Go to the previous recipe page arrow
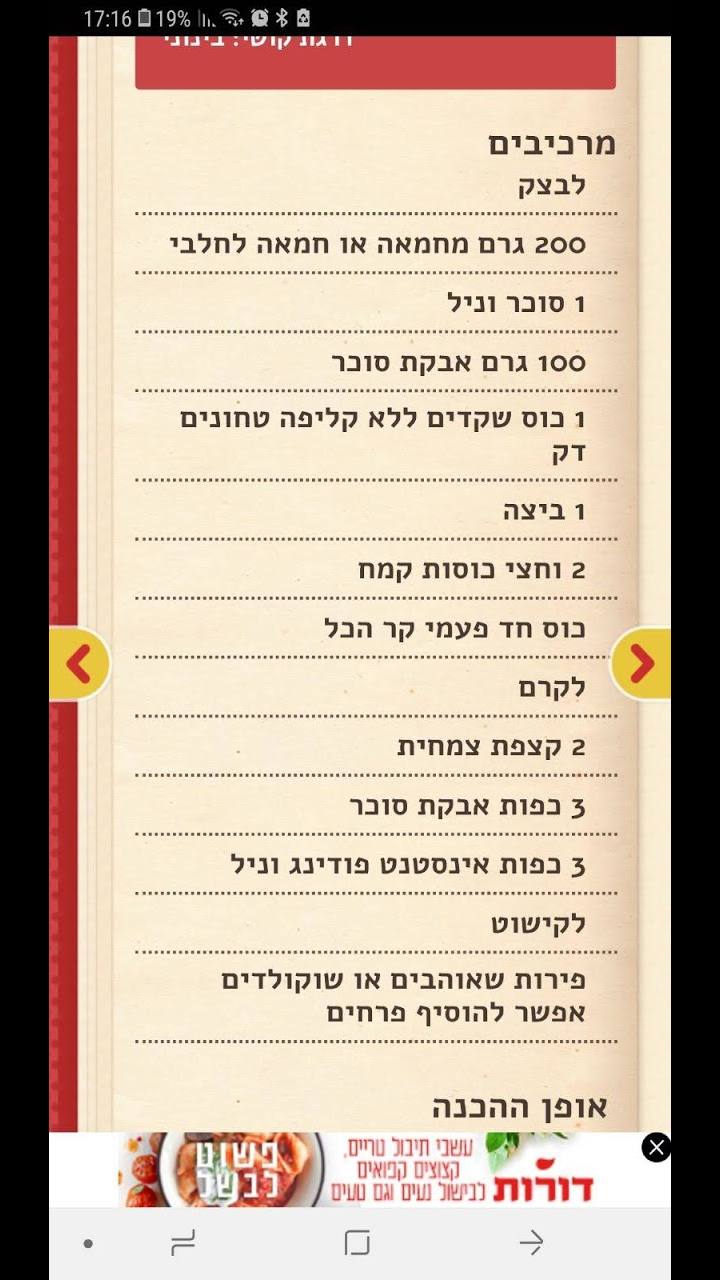 point(78,663)
